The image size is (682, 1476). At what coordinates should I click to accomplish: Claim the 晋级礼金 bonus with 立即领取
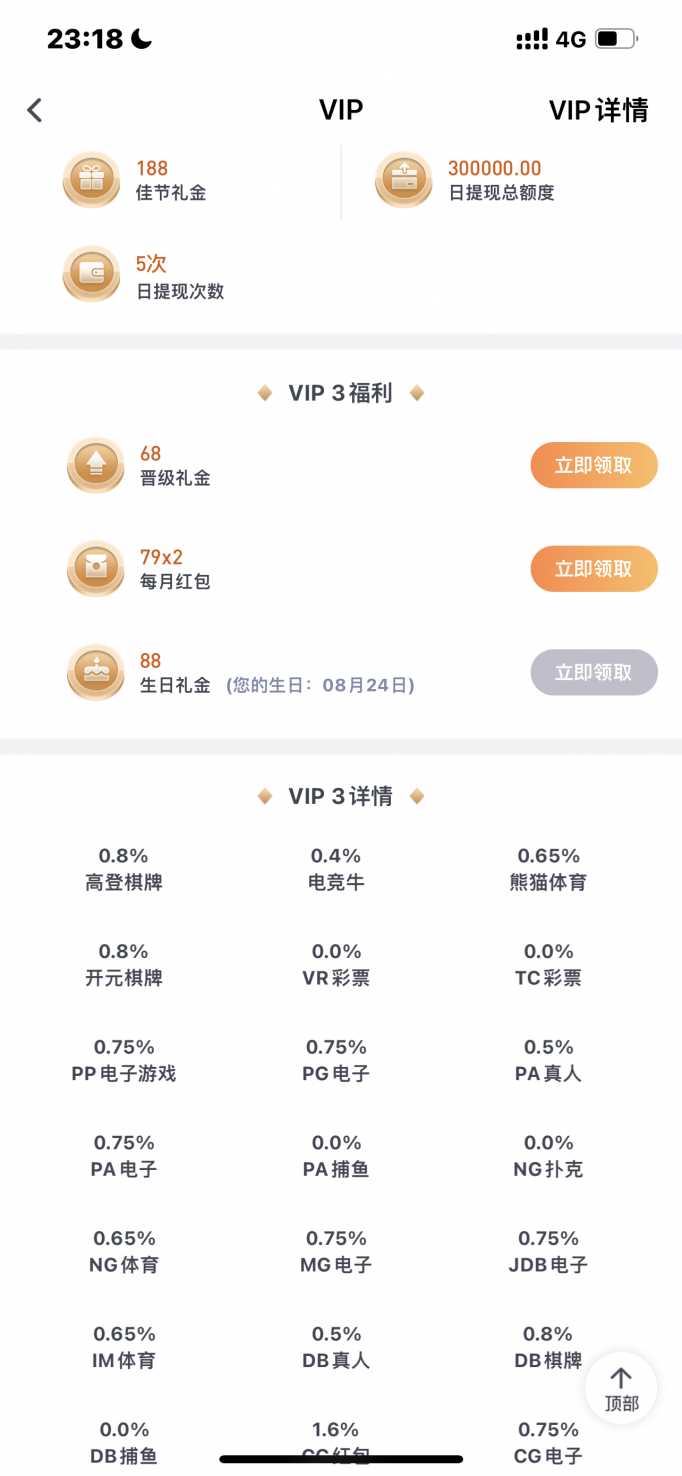594,465
